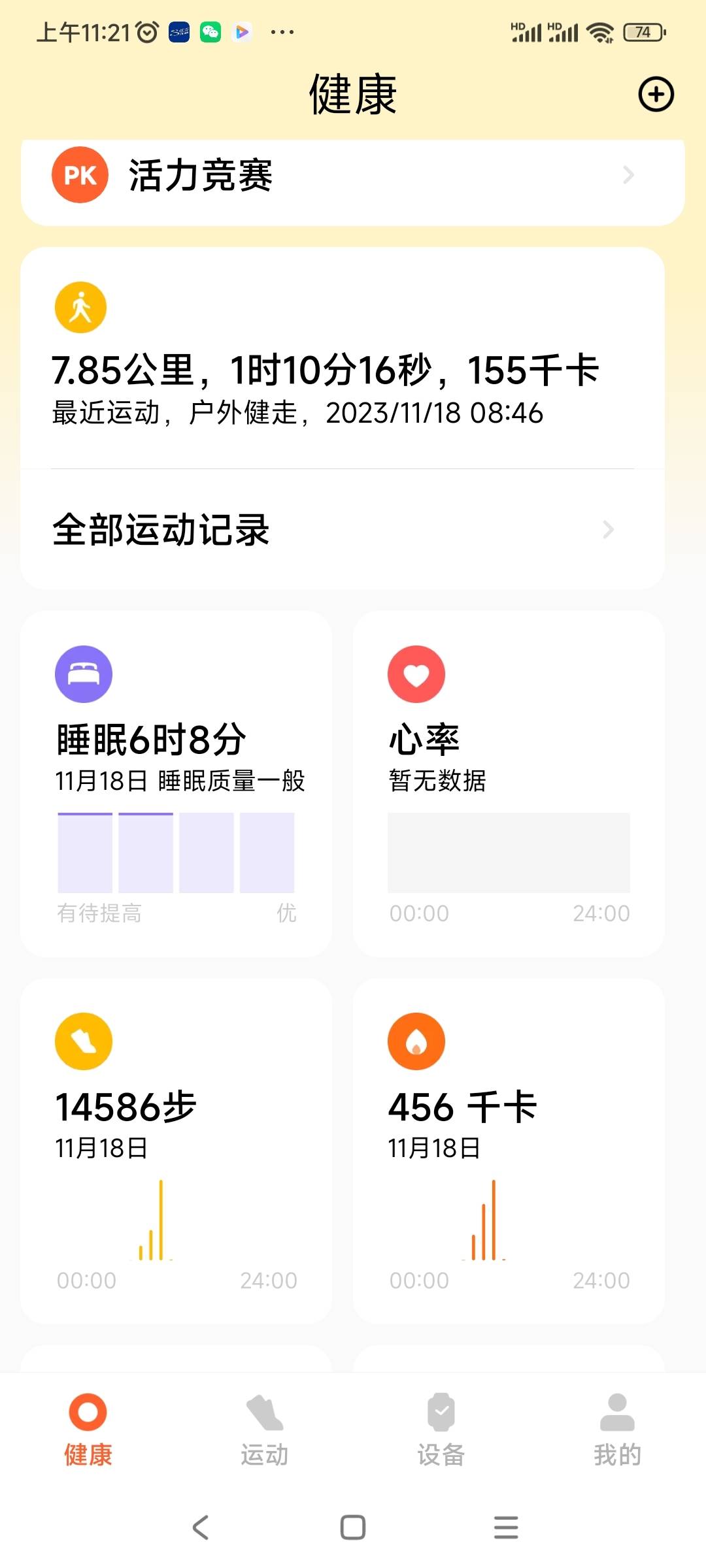This screenshot has width=706, height=1568.
Task: Tap the orange calorie flame icon
Action: pyautogui.click(x=417, y=1040)
